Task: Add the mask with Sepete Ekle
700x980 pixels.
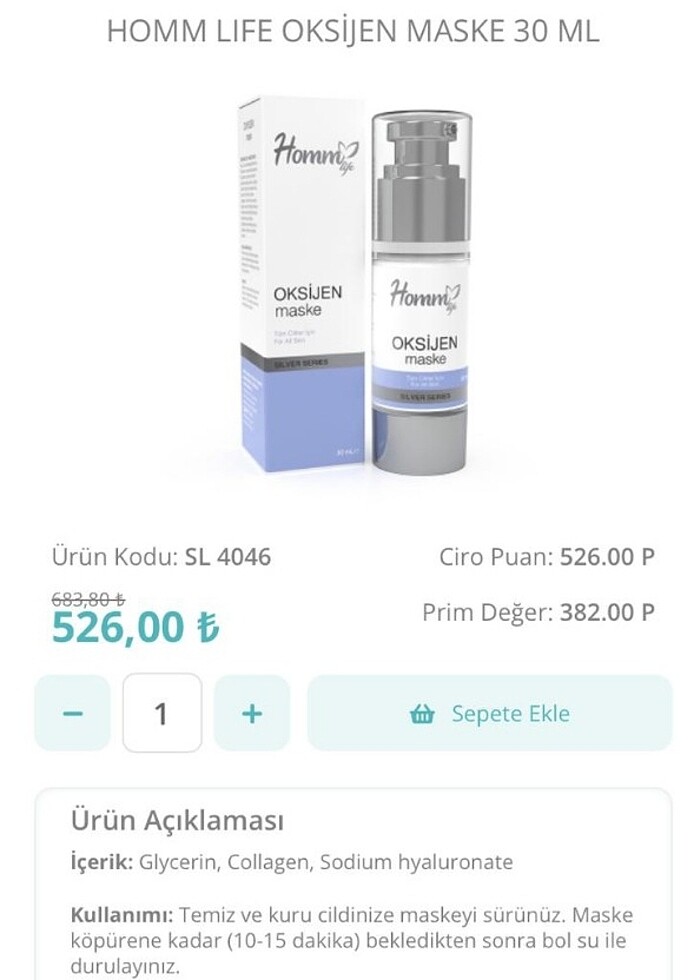Action: click(x=489, y=713)
